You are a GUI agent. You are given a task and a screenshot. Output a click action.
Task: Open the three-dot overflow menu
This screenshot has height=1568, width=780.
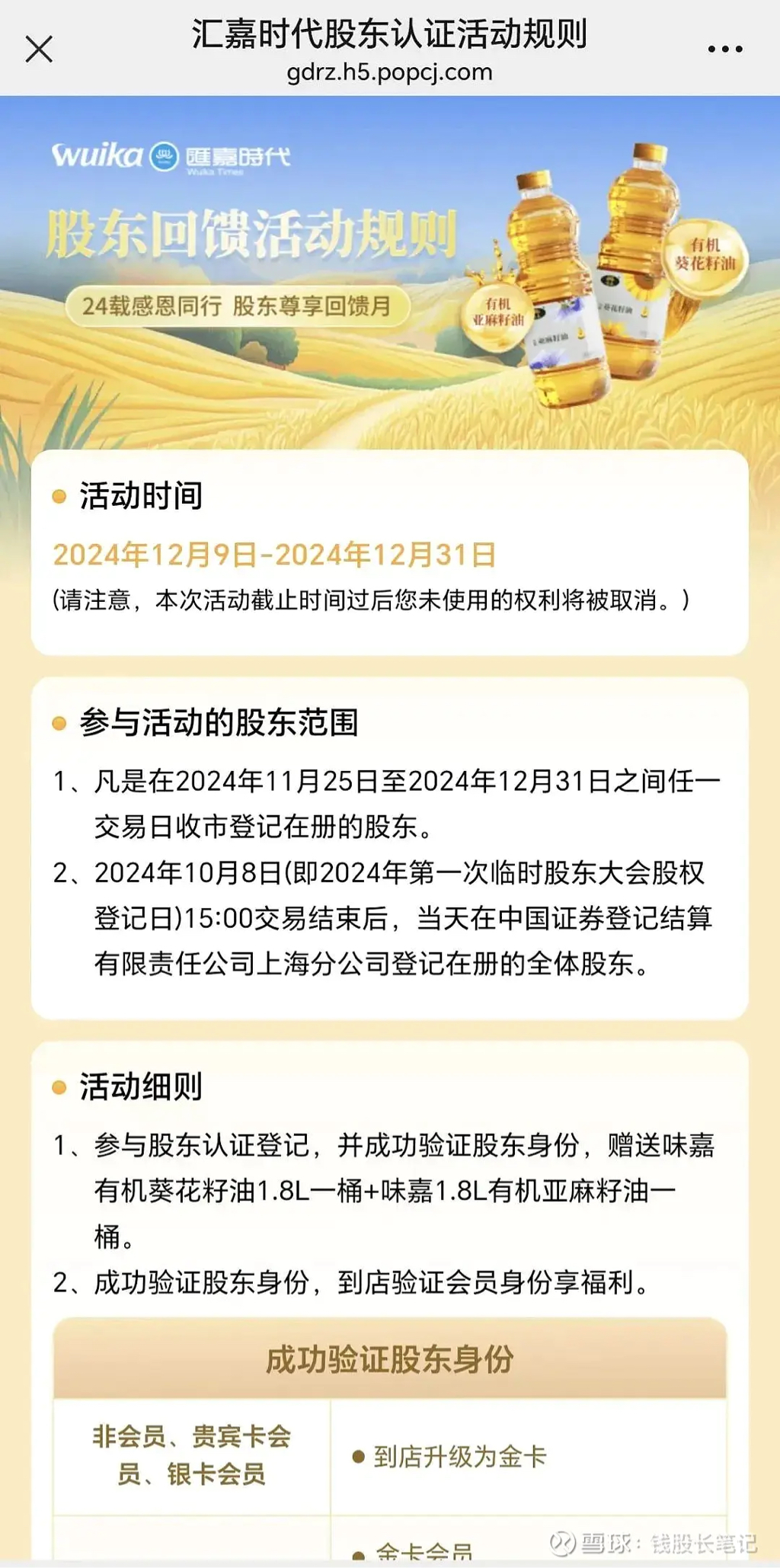pyautogui.click(x=724, y=50)
